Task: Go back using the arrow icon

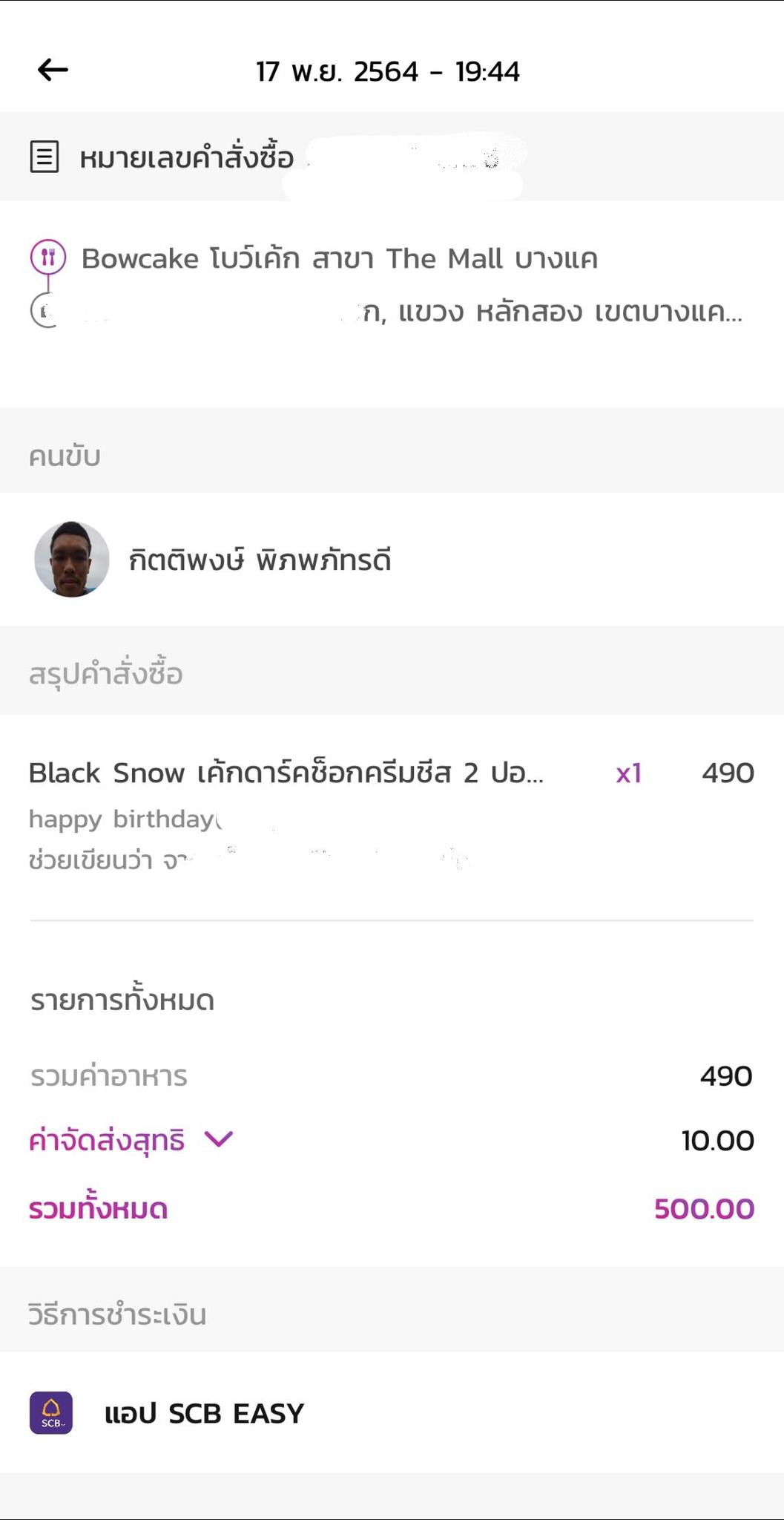Action: [53, 70]
